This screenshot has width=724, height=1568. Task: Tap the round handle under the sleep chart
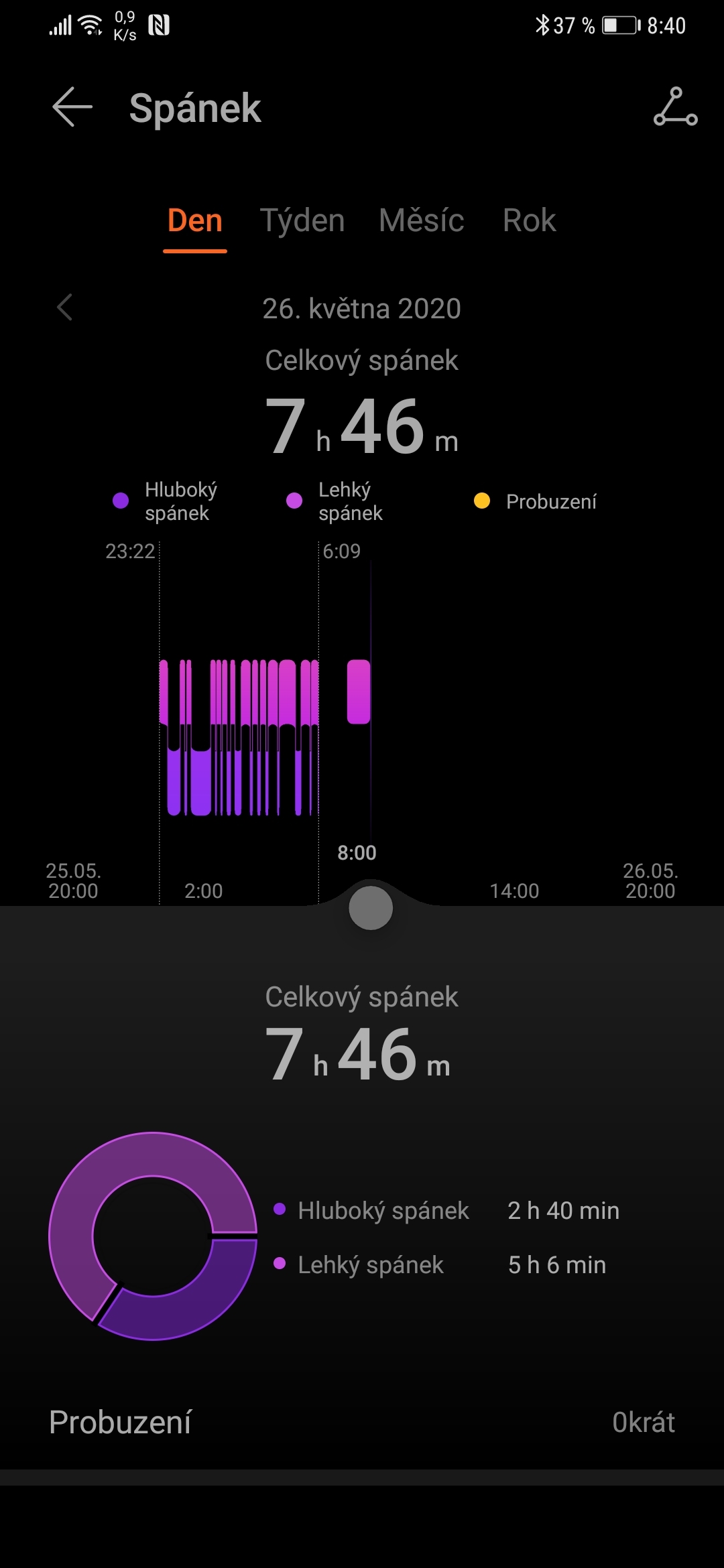pyautogui.click(x=371, y=908)
